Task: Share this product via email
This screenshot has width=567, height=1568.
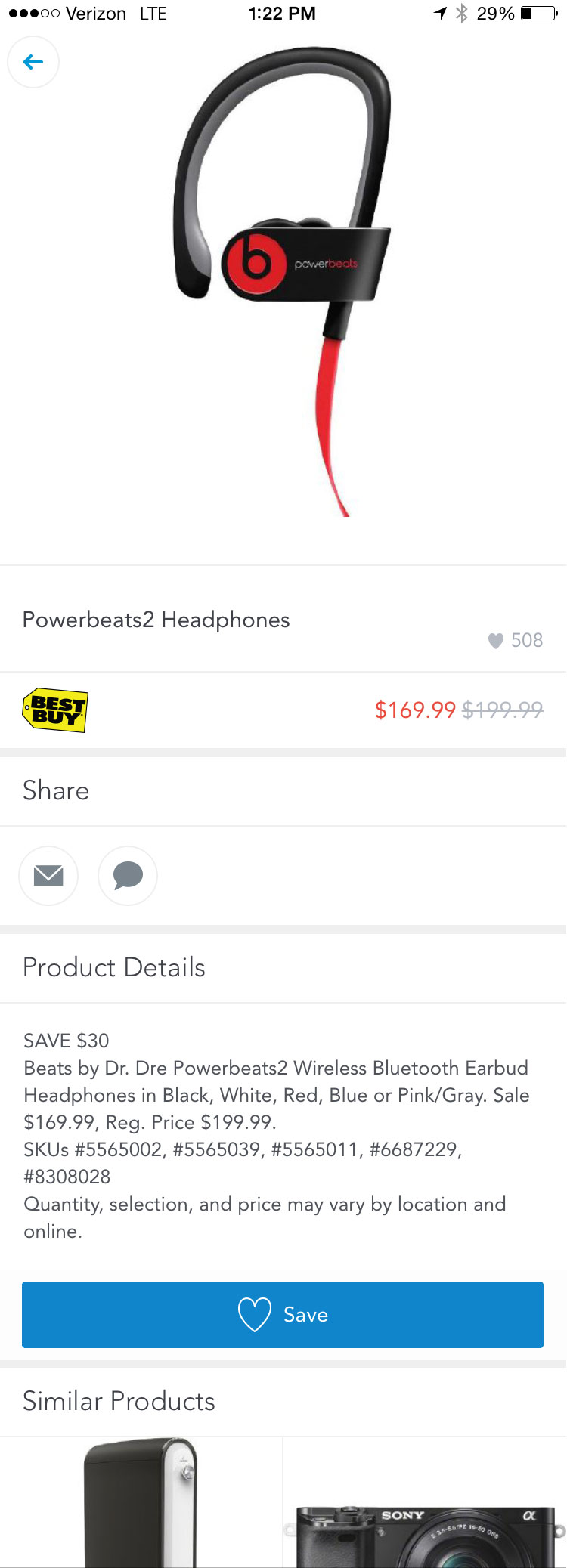Action: [x=48, y=875]
